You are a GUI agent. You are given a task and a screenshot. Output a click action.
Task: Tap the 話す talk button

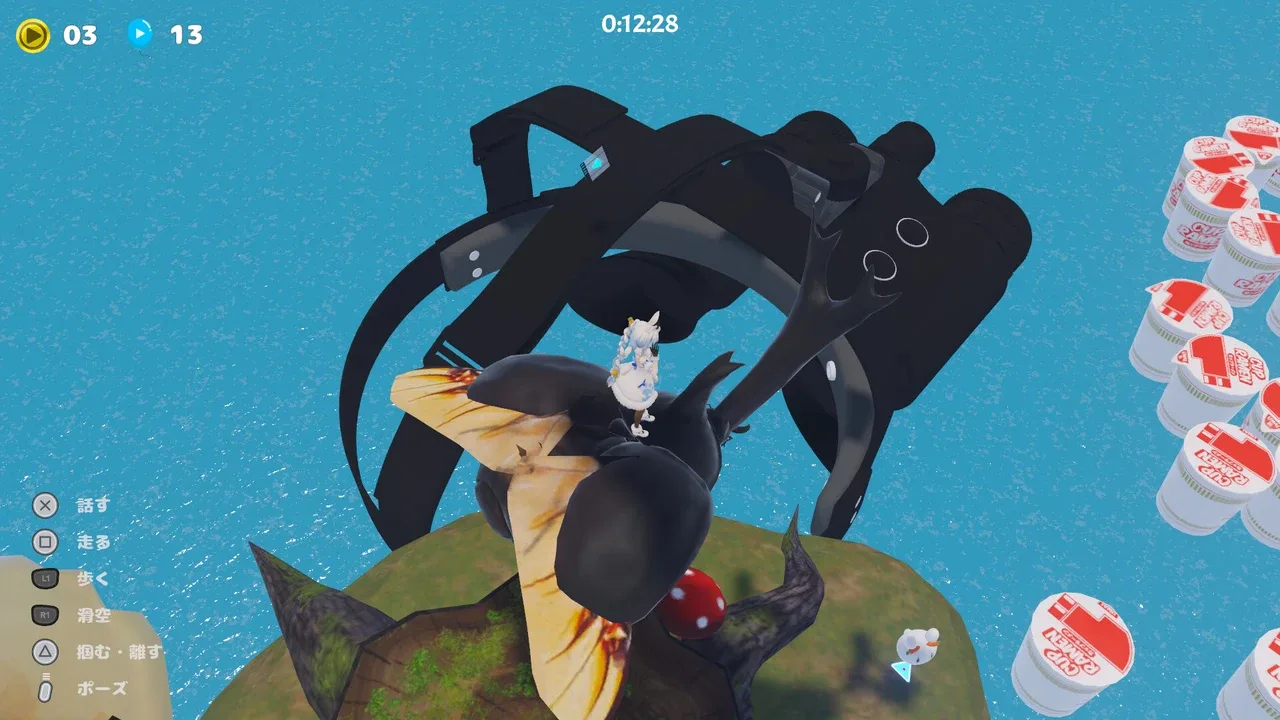[45, 505]
